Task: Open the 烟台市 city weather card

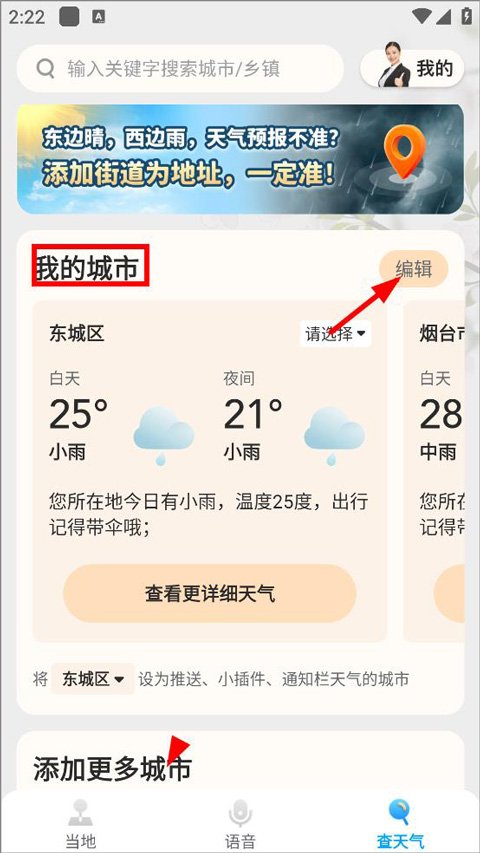Action: (x=434, y=471)
